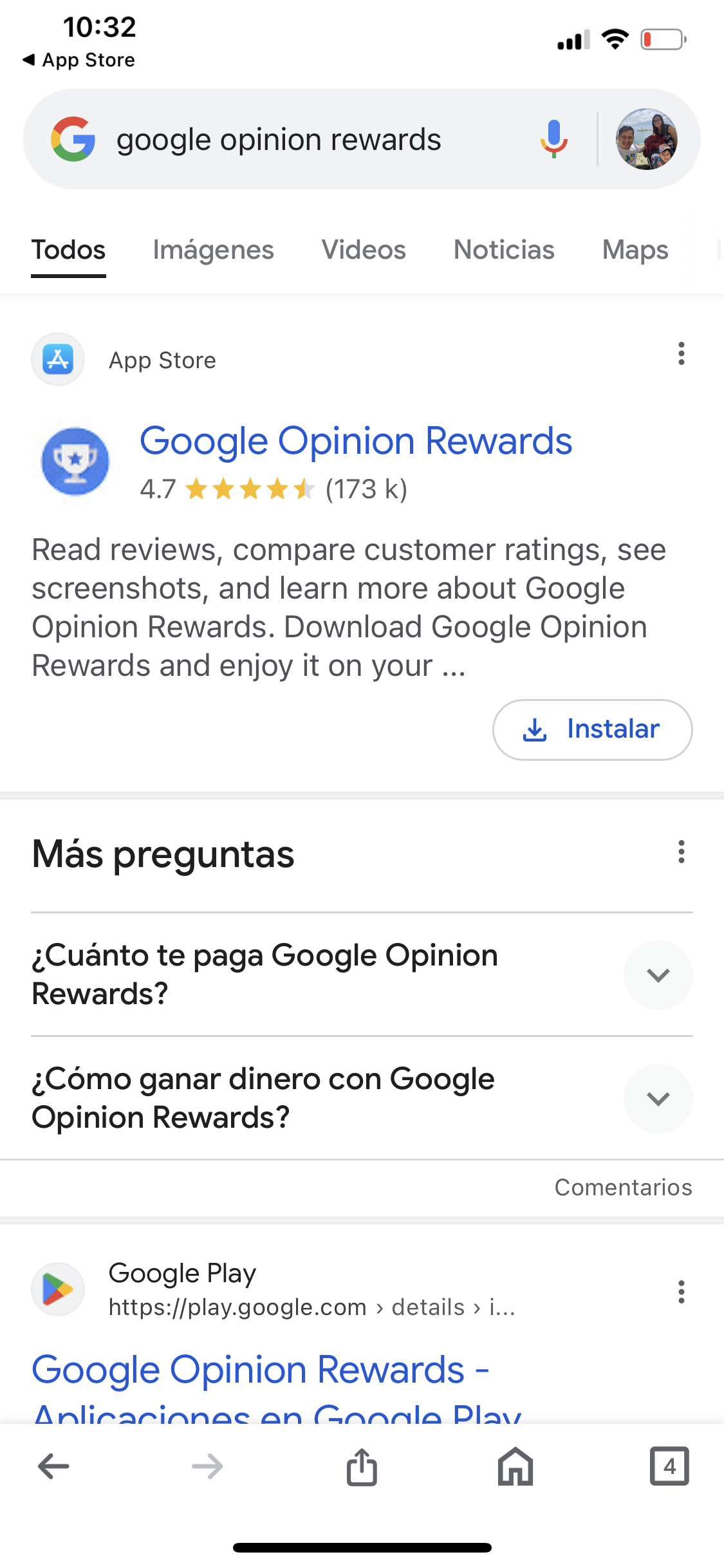Expand "¿Cómo ganar dinero con Google Opinion Rewards?"
Image resolution: width=724 pixels, height=1568 pixels.
[x=658, y=1098]
